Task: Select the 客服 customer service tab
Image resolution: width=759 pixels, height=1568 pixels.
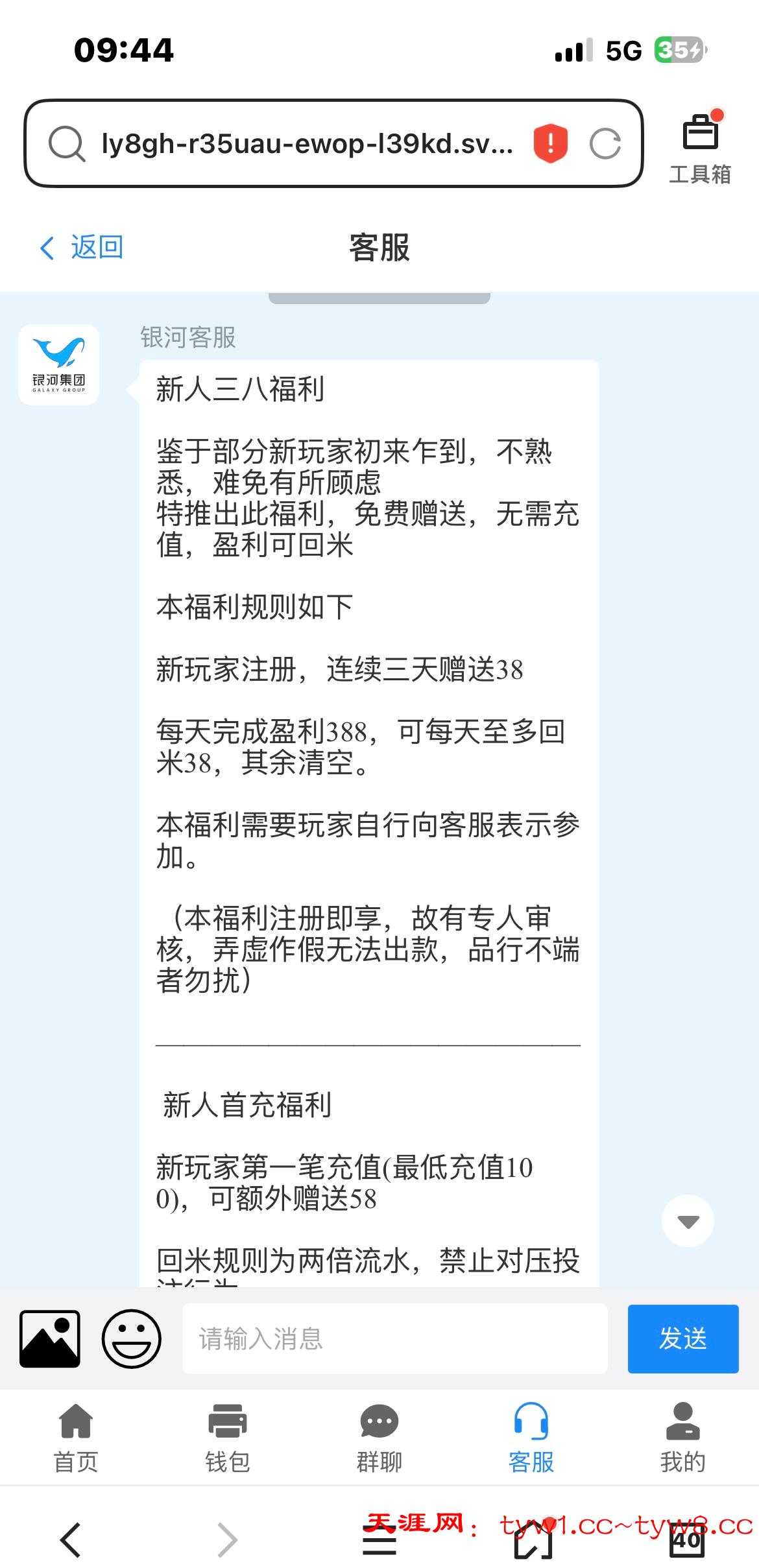Action: (531, 1437)
